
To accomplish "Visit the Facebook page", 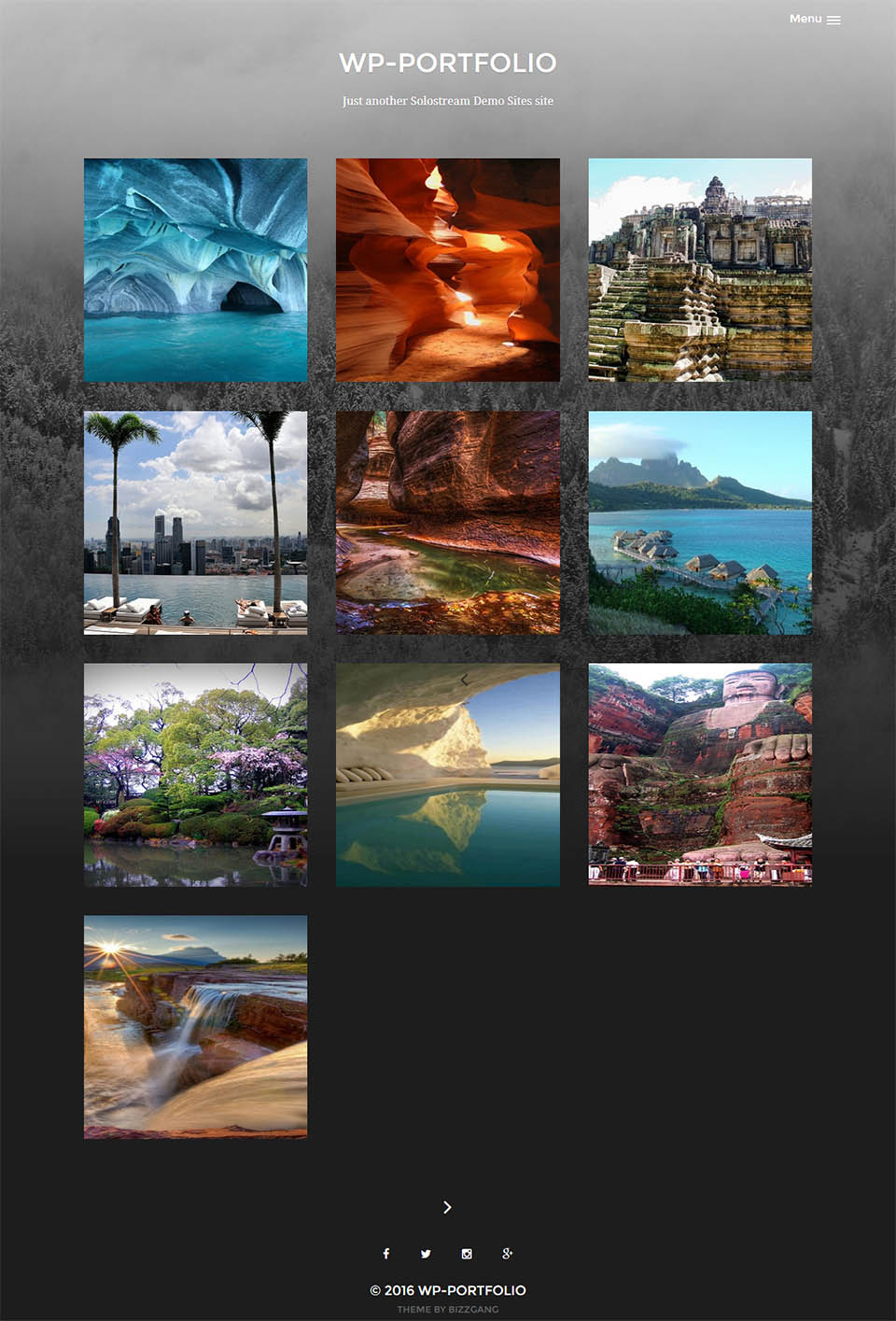I will (386, 1254).
